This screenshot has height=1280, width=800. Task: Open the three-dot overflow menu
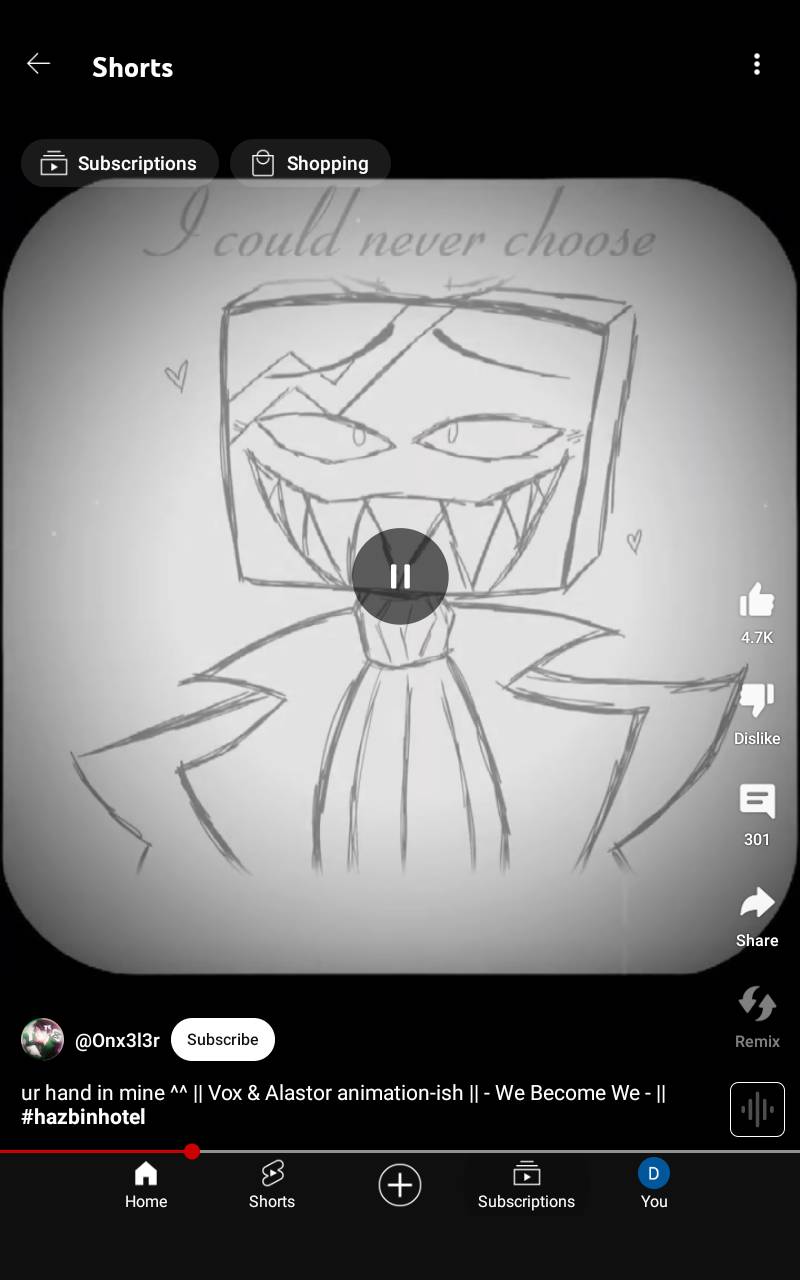tap(757, 65)
